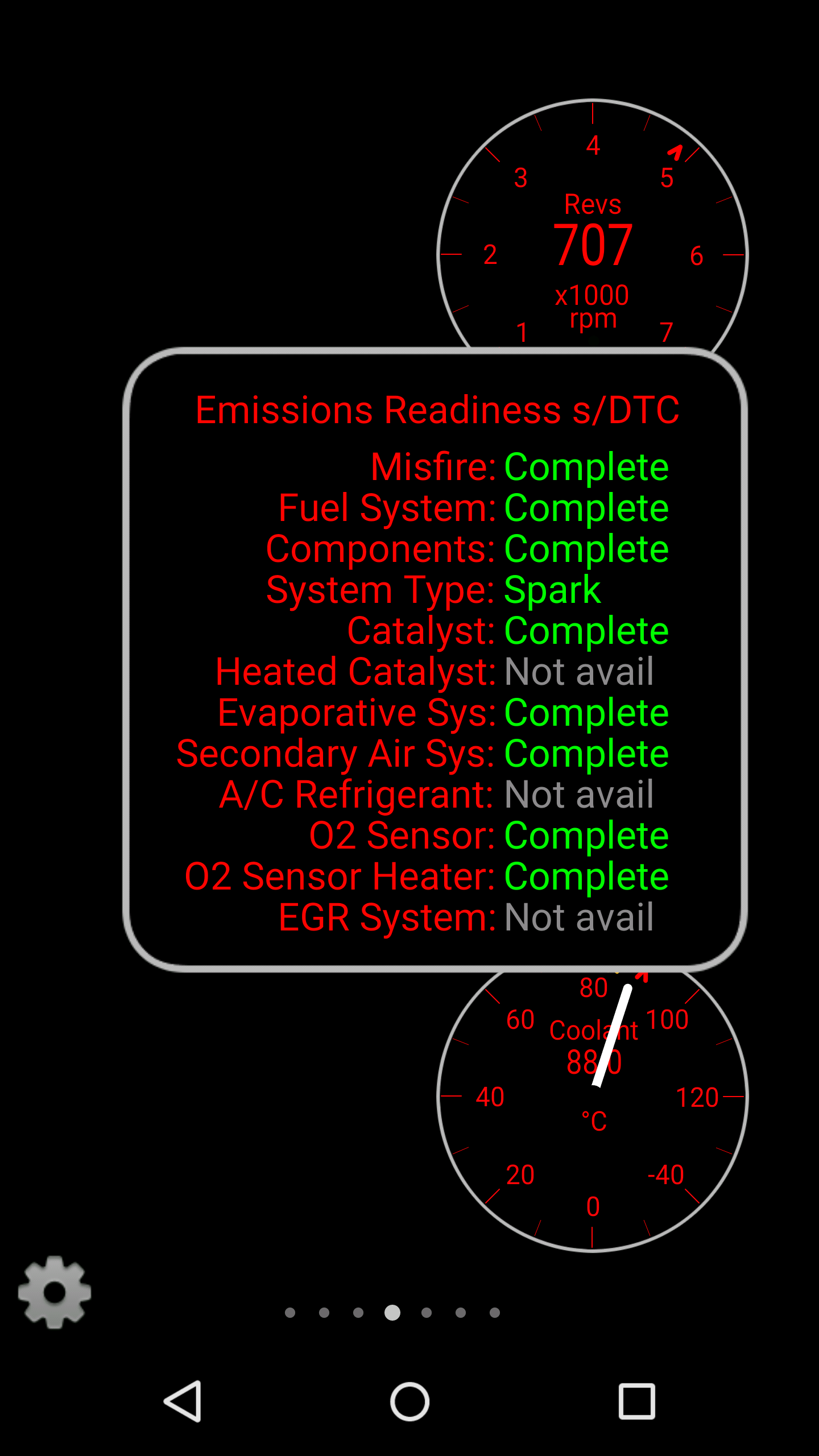819x1456 pixels.
Task: Go back with the system back button
Action: 183,1401
